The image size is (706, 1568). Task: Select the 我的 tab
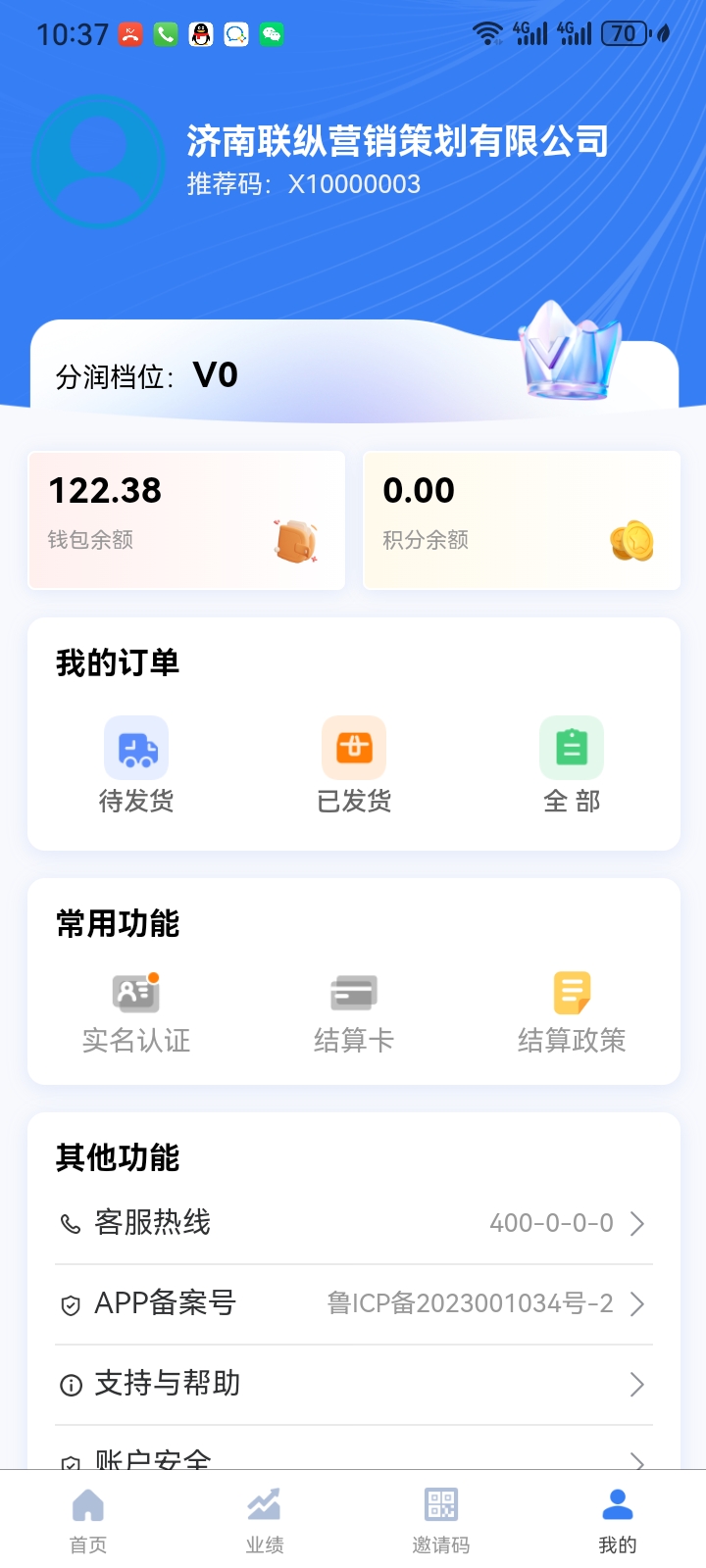tap(618, 1519)
